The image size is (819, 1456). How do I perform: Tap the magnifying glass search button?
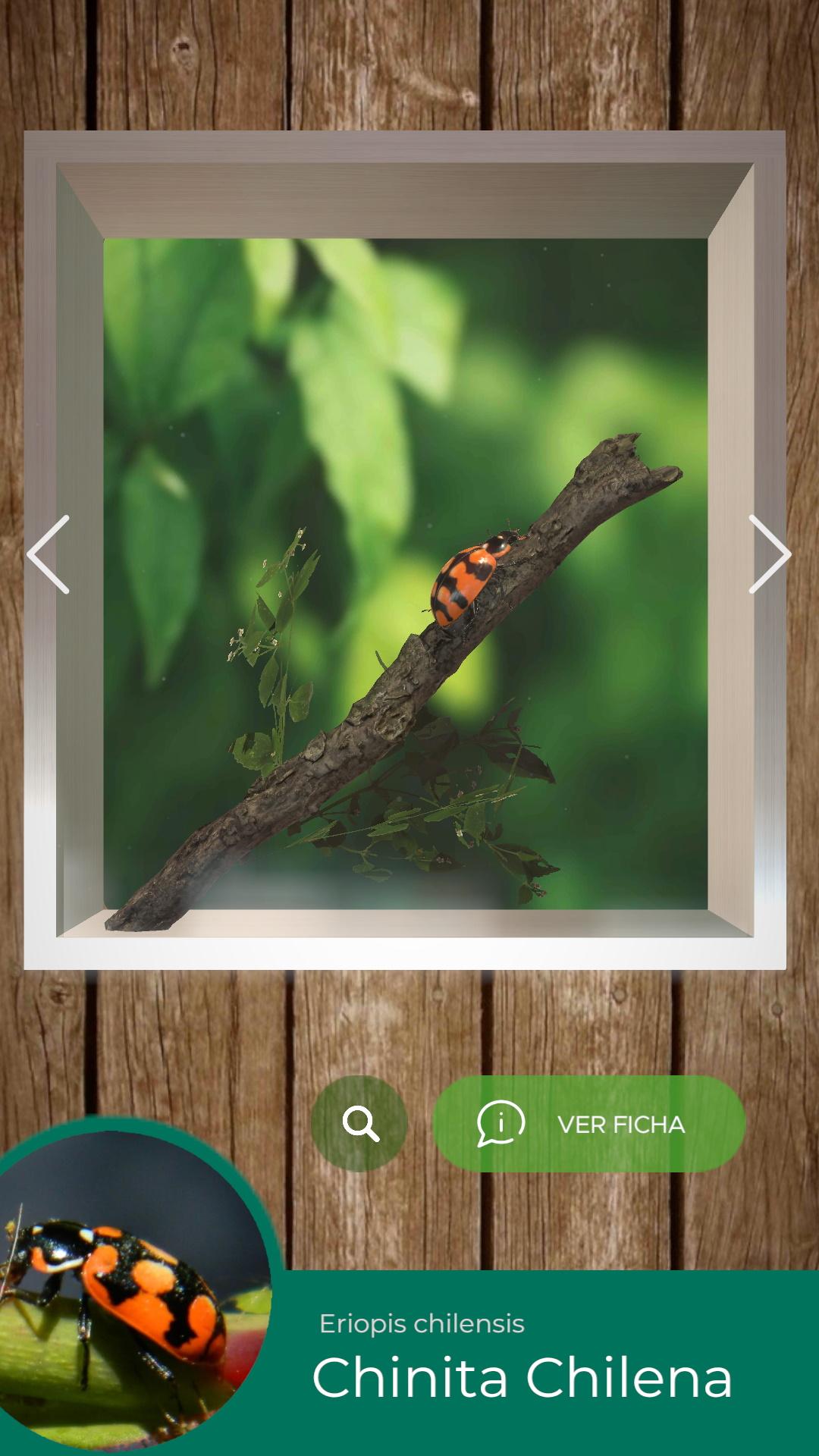click(x=359, y=1123)
